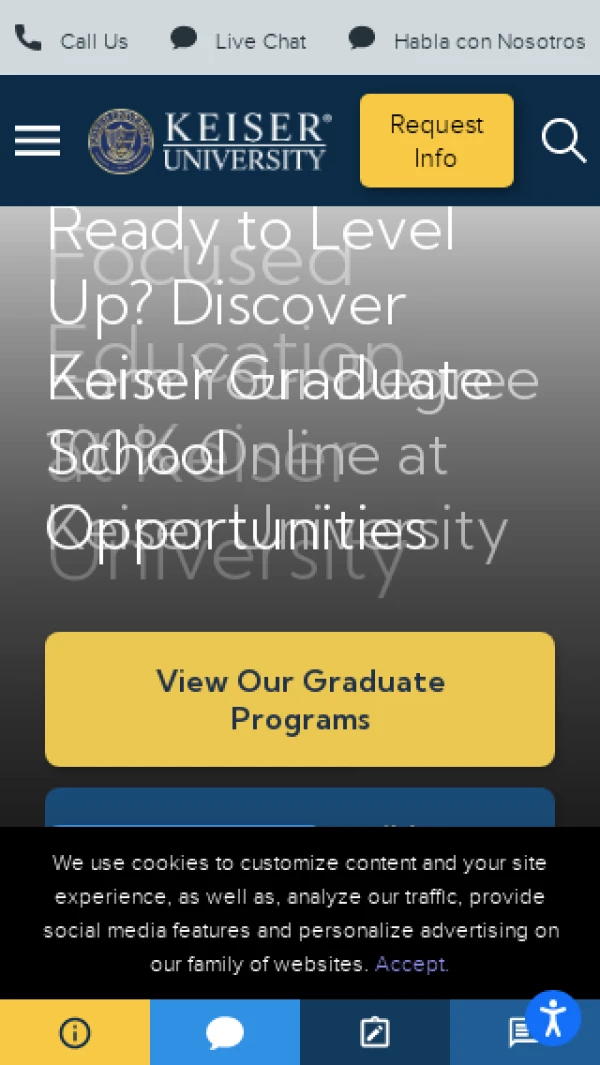Open the apply form icon in bottom bar
The width and height of the screenshot is (600, 1065).
tap(375, 1032)
